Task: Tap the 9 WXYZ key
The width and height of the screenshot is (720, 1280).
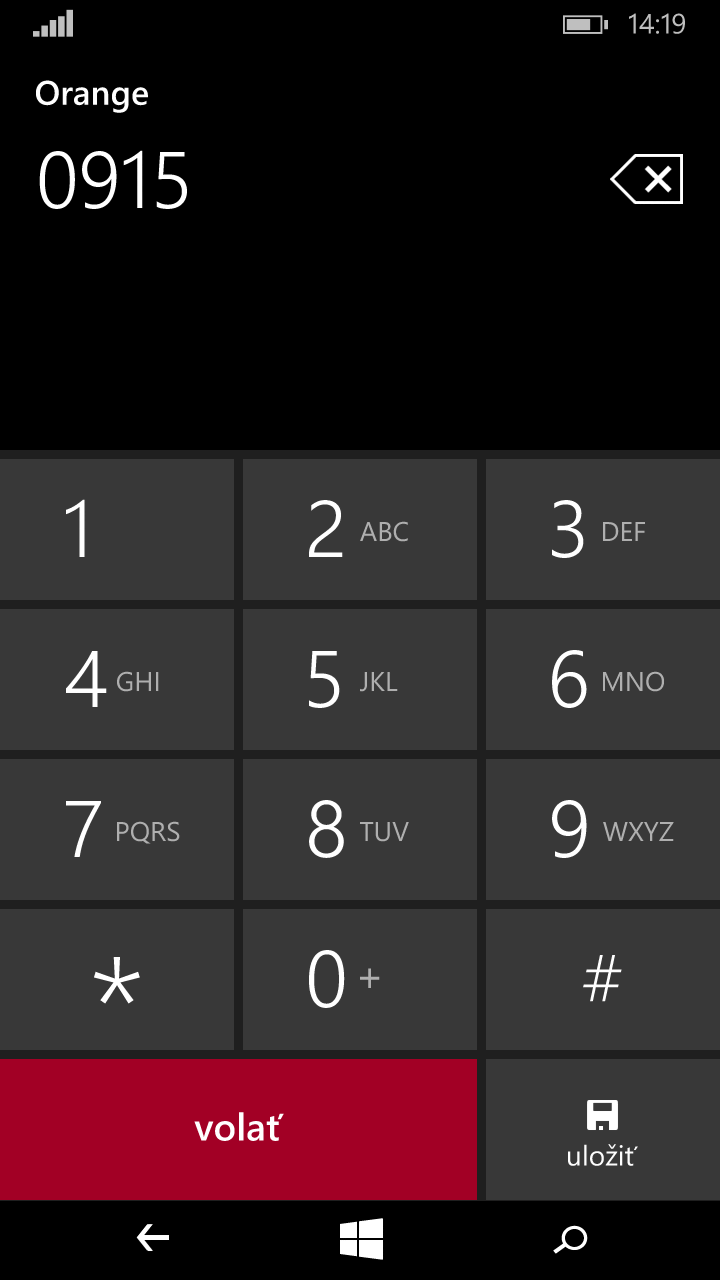Action: [x=603, y=830]
